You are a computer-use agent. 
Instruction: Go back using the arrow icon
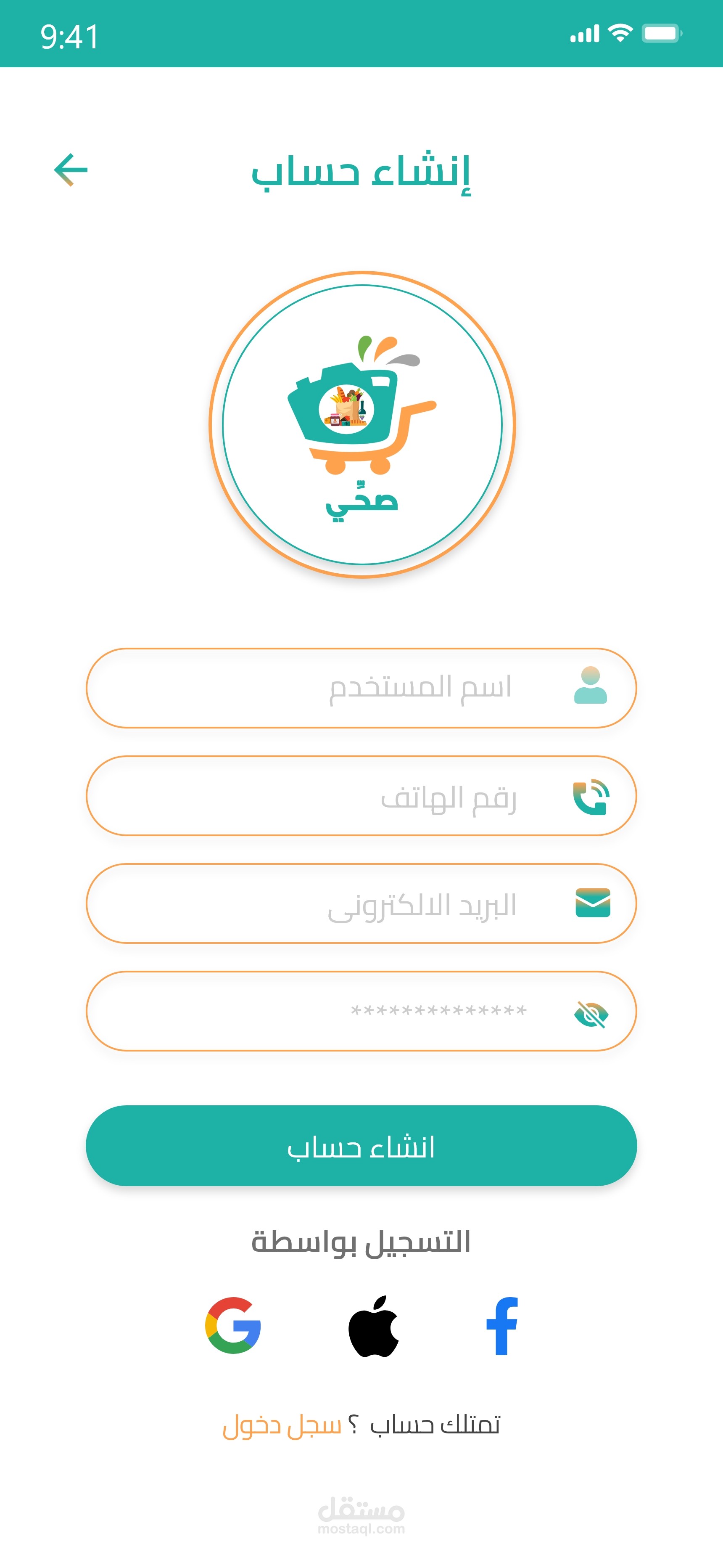coord(71,170)
